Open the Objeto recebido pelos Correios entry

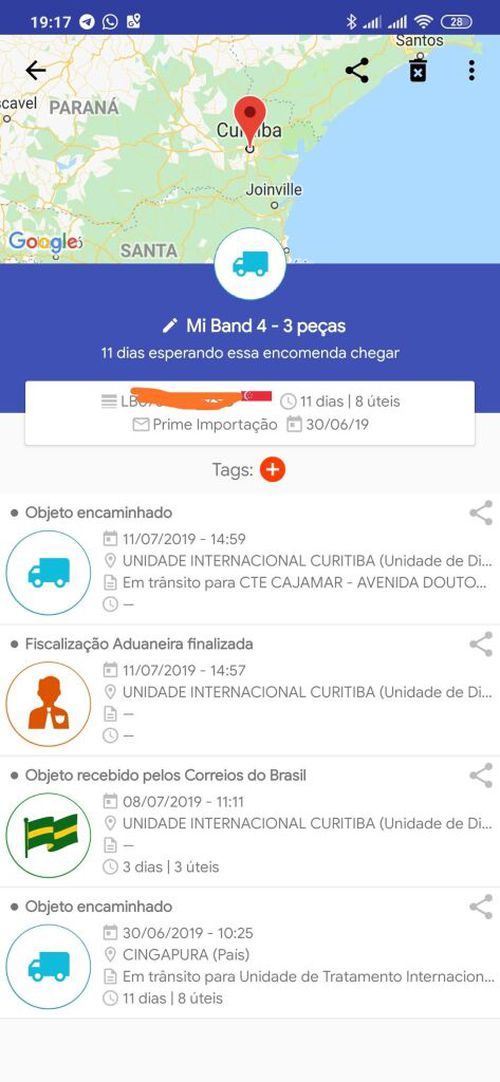(x=250, y=822)
